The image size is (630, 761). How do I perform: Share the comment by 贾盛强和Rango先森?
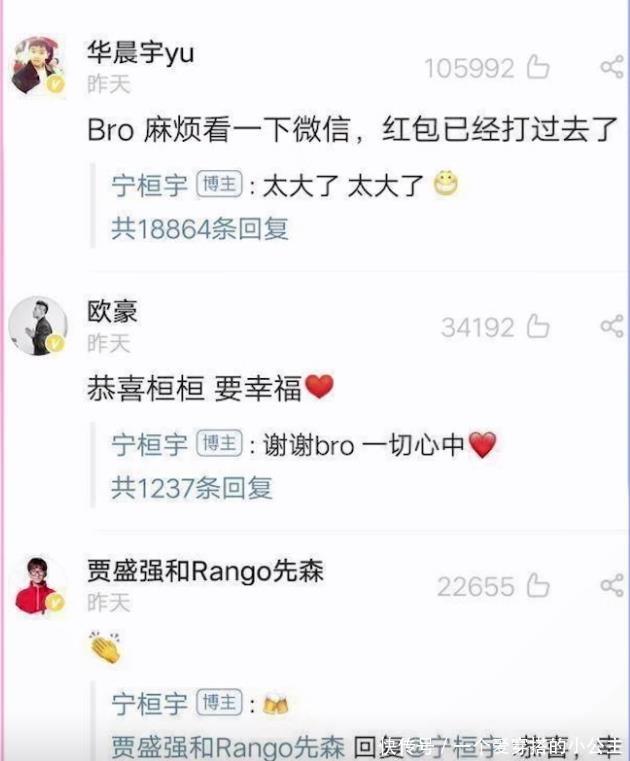[611, 586]
